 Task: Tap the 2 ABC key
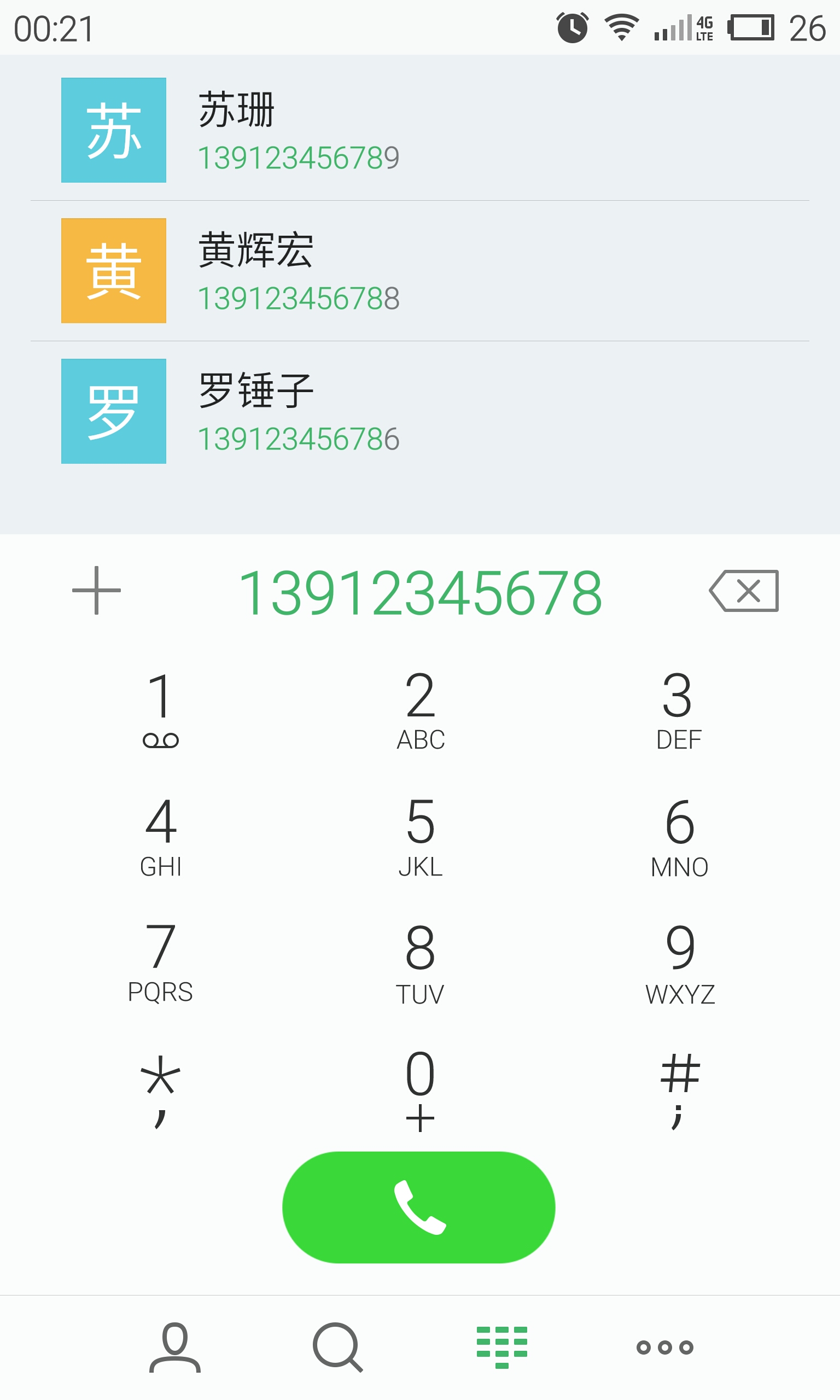click(x=421, y=710)
